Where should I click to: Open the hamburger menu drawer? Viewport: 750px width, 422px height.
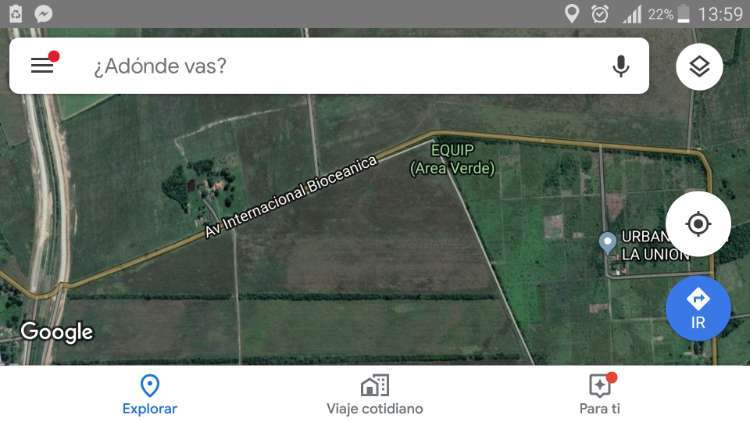[41, 66]
